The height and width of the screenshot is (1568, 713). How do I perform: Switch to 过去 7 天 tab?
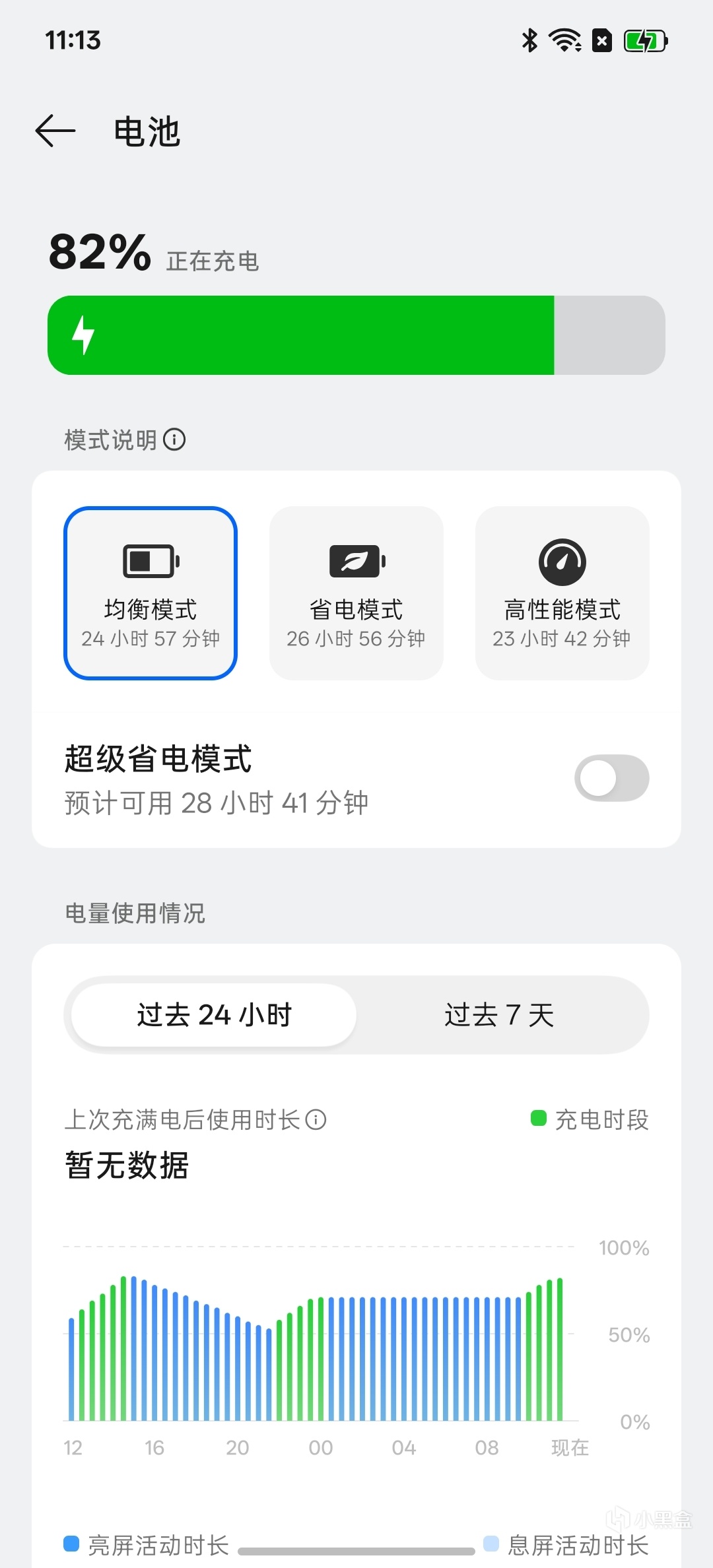499,1015
